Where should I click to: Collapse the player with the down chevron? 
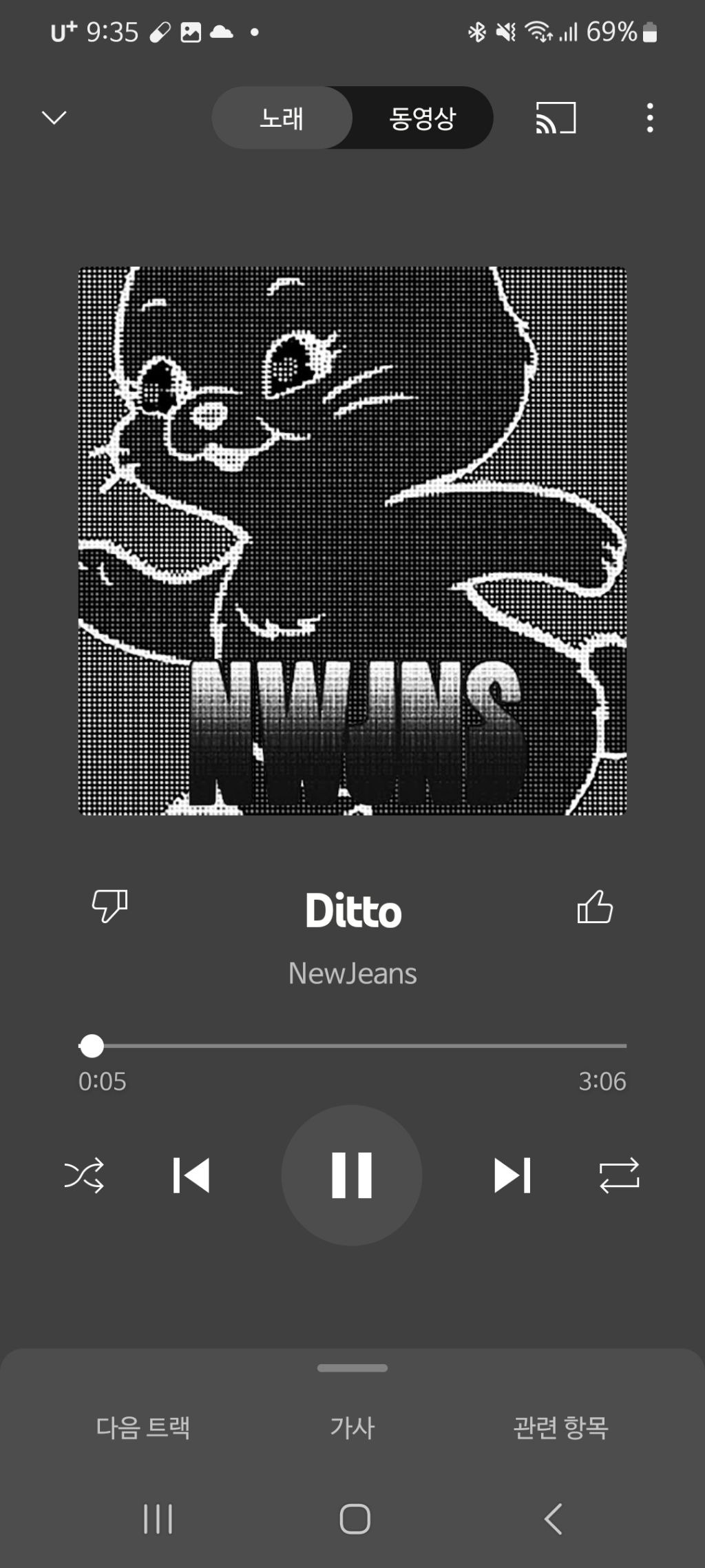point(54,118)
